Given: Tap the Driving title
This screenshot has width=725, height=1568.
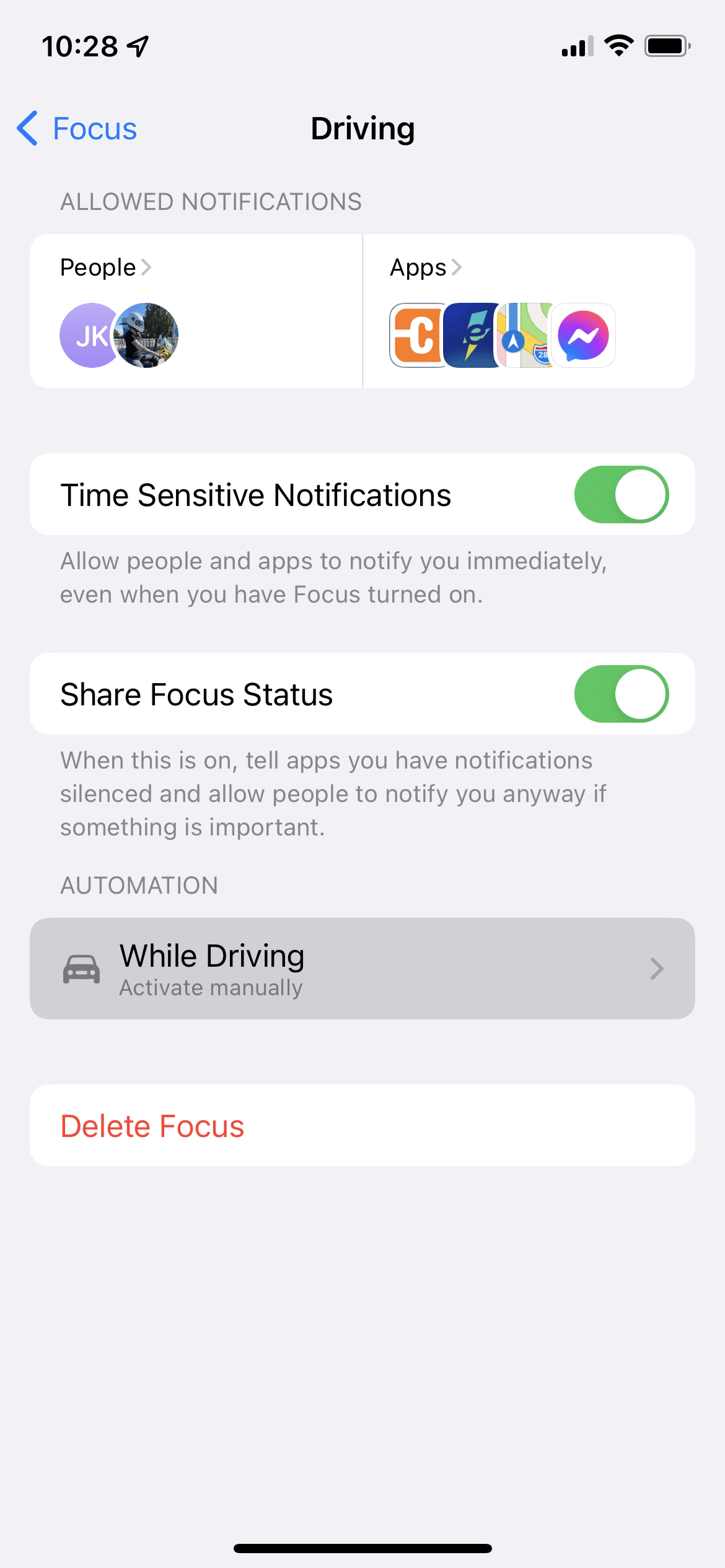Looking at the screenshot, I should point(362,128).
